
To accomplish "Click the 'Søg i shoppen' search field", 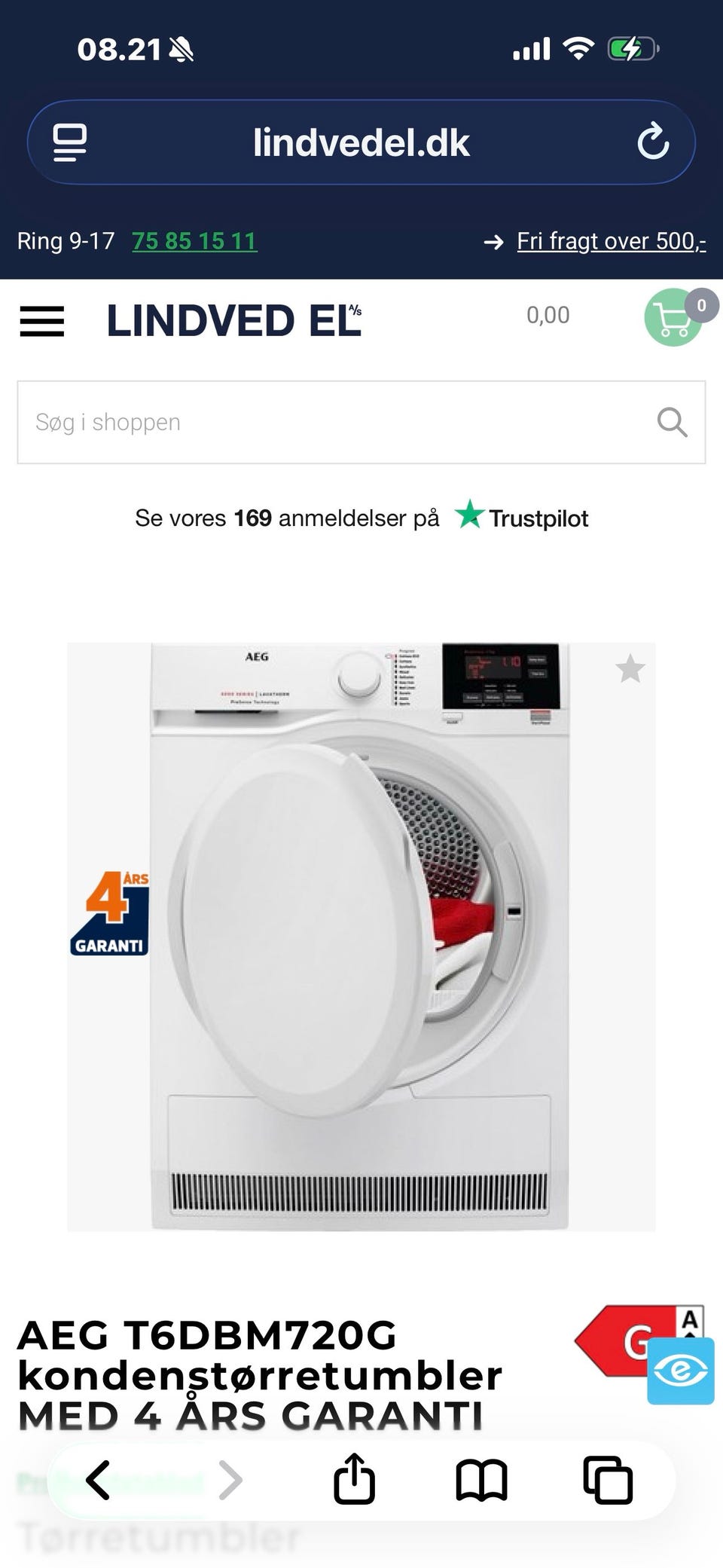I will [301, 422].
